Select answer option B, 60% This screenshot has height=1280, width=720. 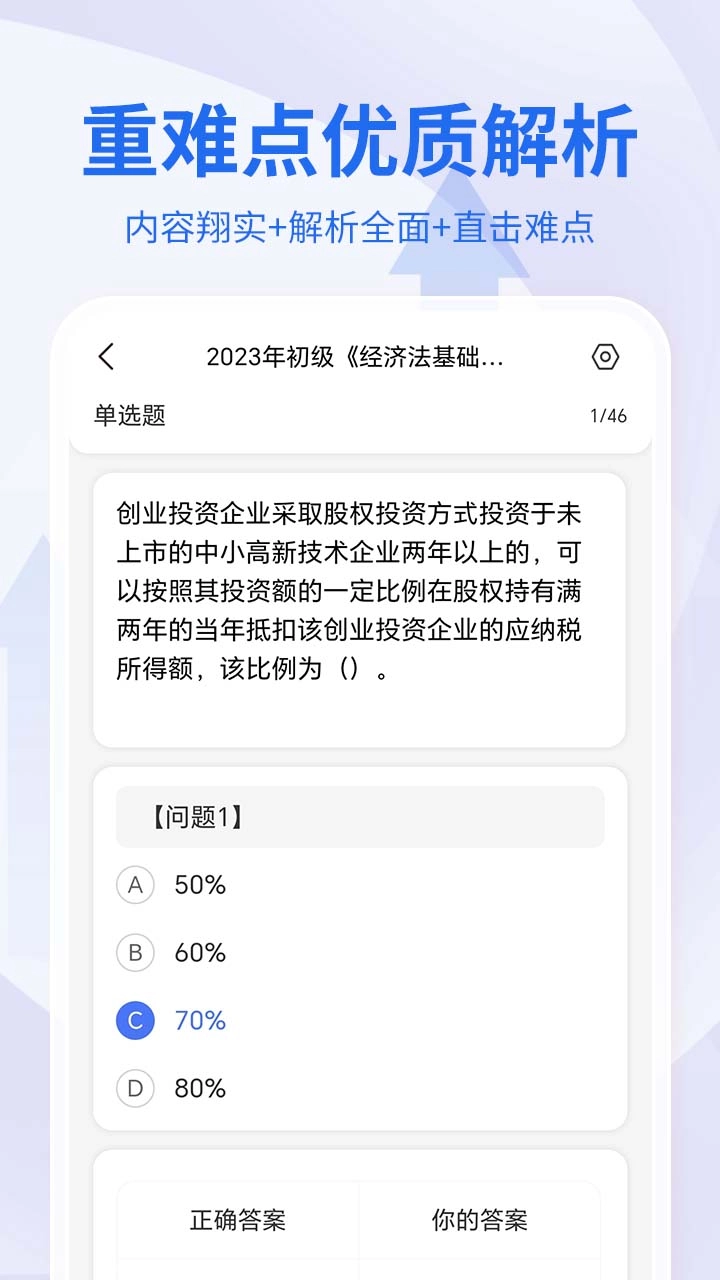(x=199, y=953)
